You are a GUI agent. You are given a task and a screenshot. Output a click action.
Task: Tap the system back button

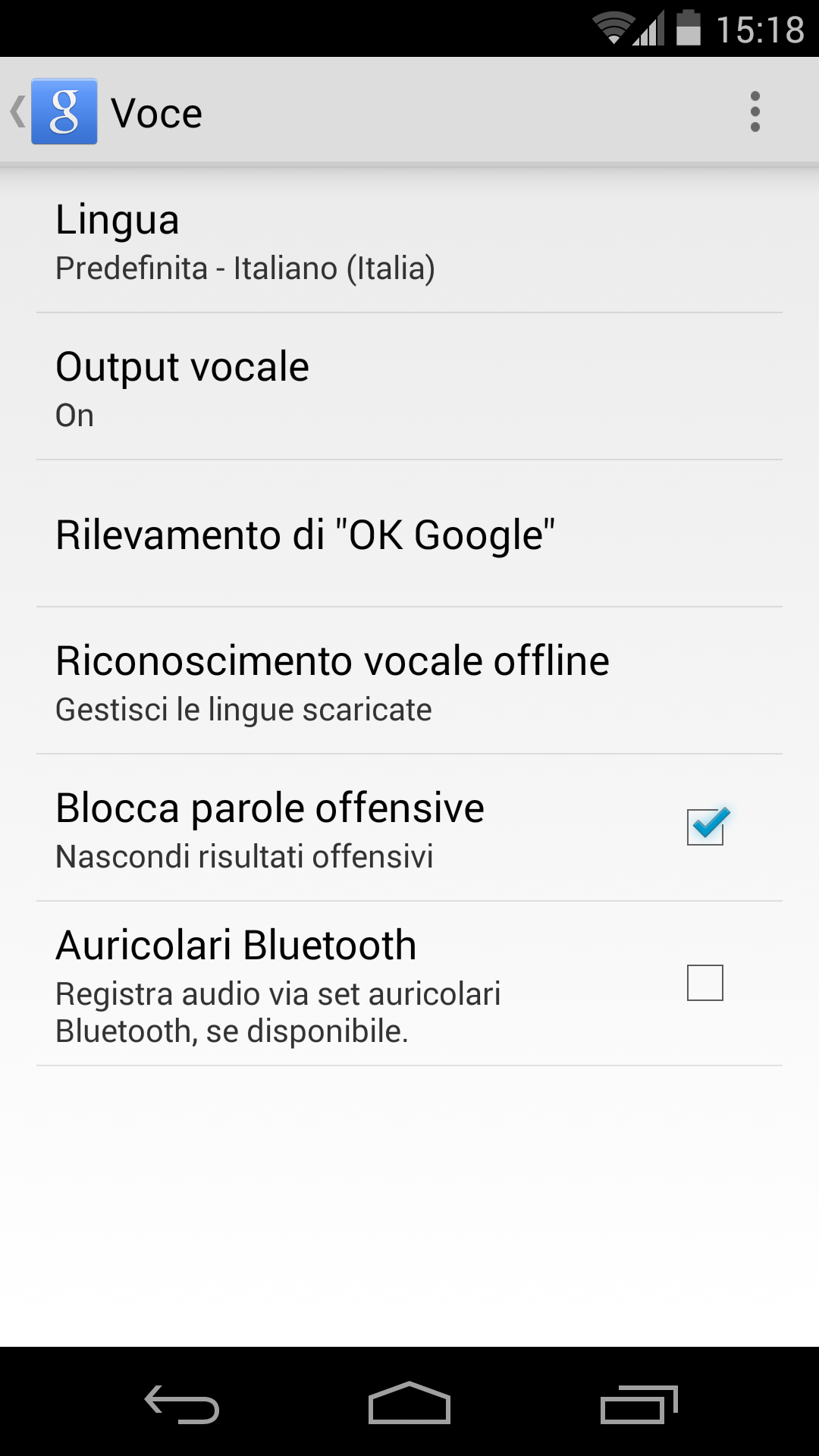click(182, 1404)
